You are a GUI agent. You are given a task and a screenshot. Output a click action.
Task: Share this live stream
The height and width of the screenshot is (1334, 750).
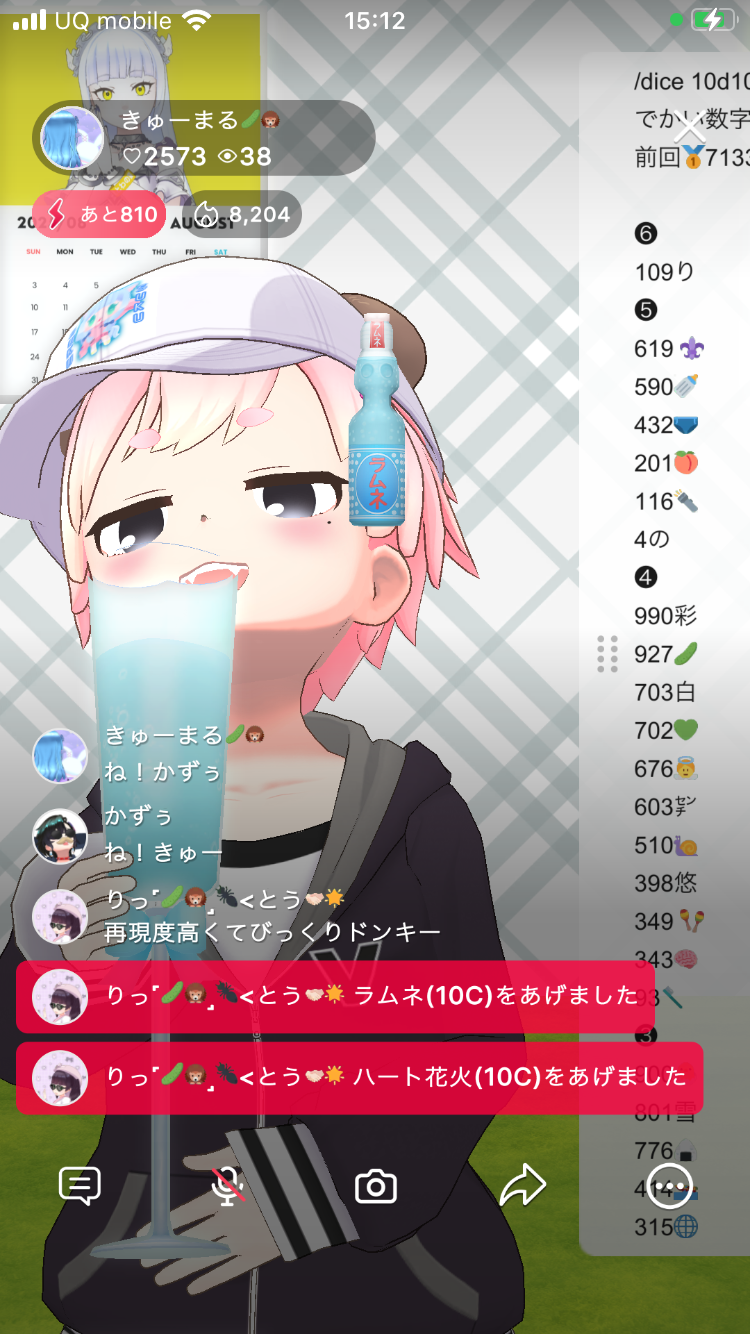[x=522, y=1186]
